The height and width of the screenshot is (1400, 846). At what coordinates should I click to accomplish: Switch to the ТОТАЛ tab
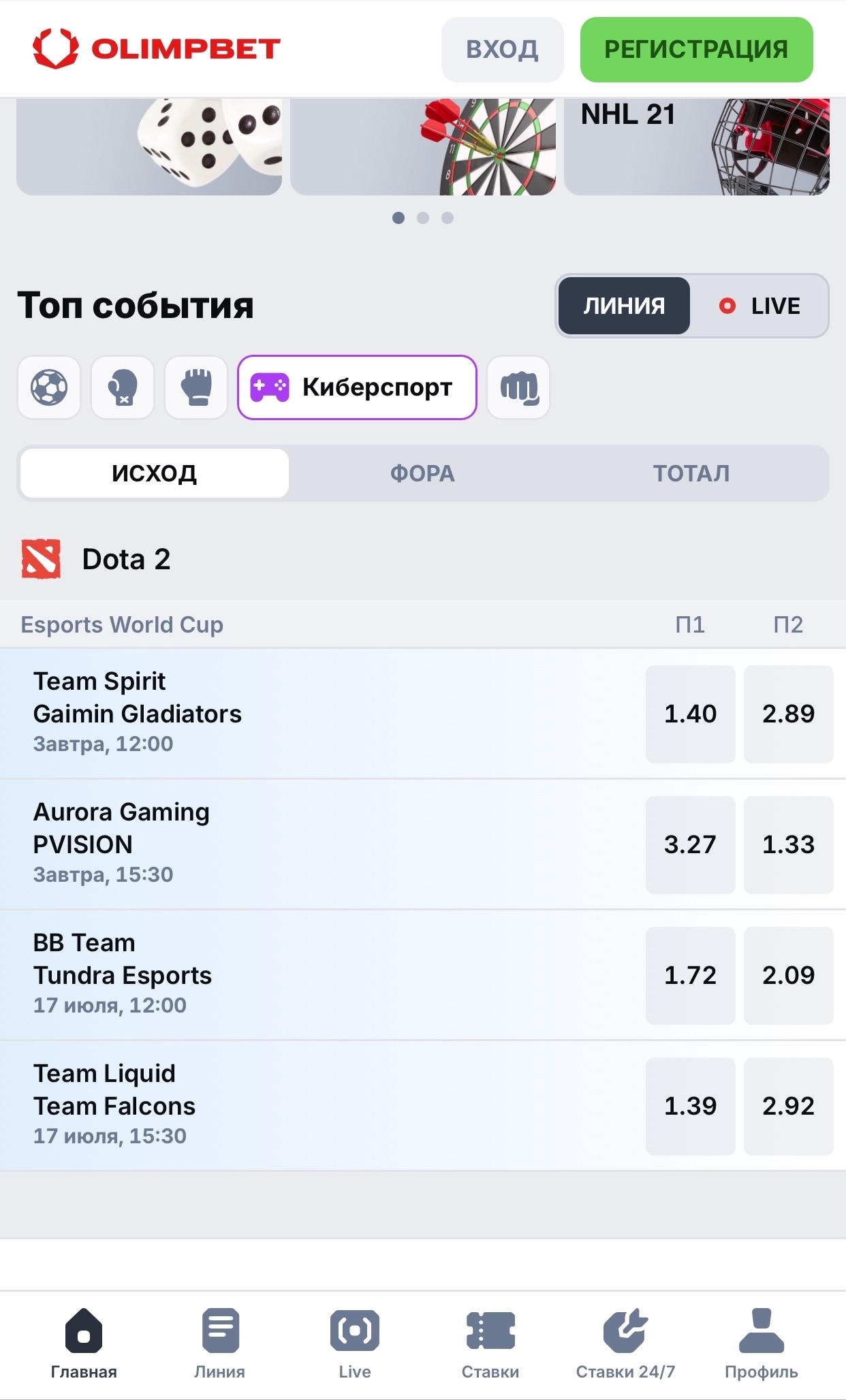(691, 473)
